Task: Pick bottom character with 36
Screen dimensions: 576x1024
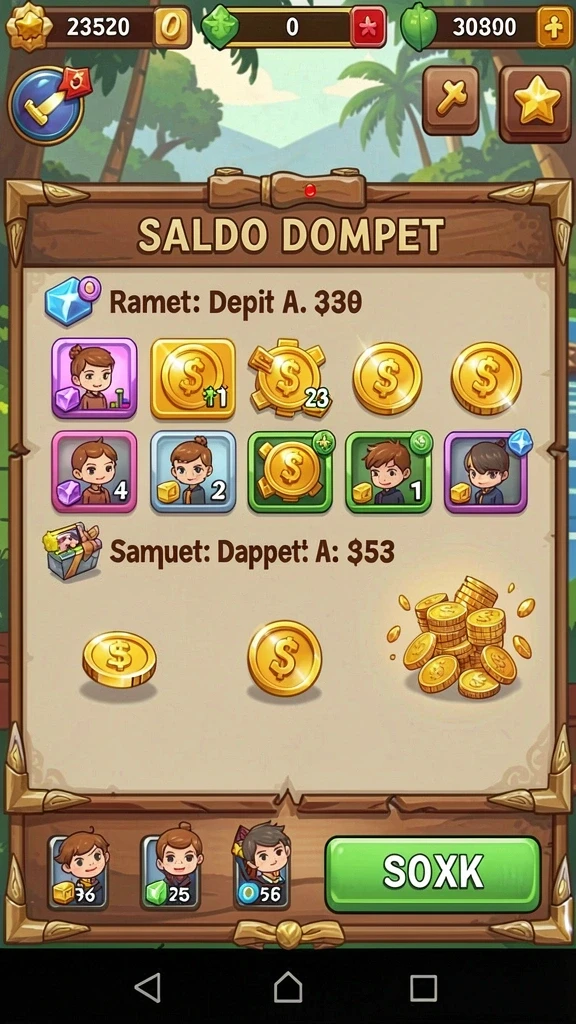Action: click(x=80, y=871)
